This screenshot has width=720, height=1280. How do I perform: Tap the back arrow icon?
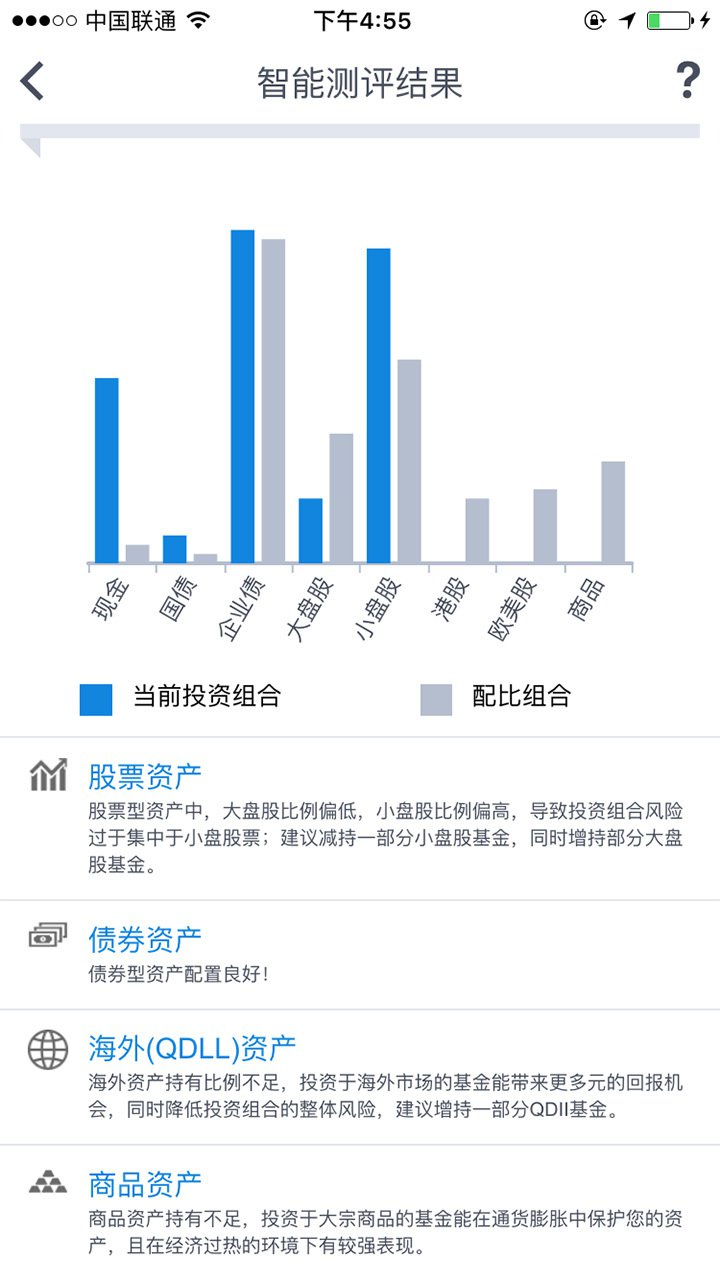click(32, 80)
